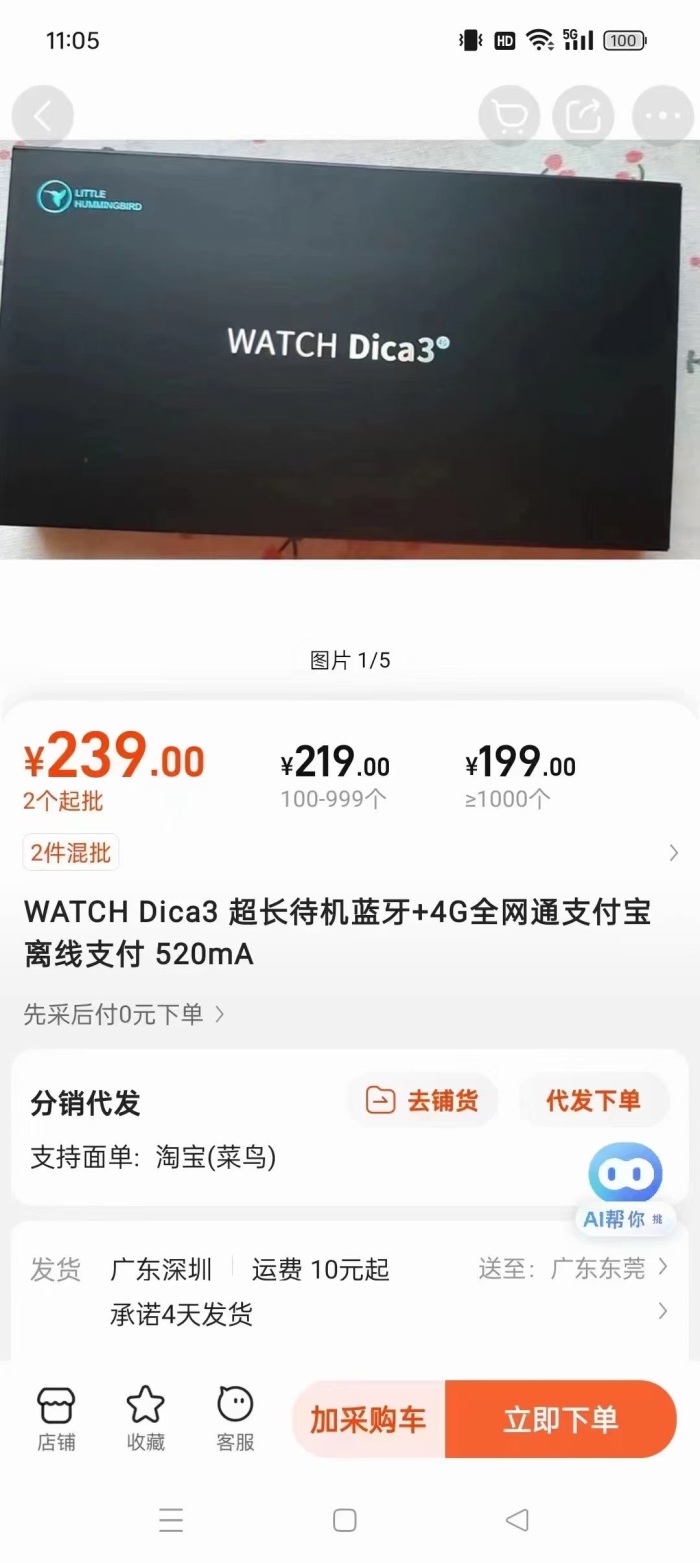The height and width of the screenshot is (1563, 700).
Task: Tap 立即下单 to order now
Action: click(x=560, y=1420)
